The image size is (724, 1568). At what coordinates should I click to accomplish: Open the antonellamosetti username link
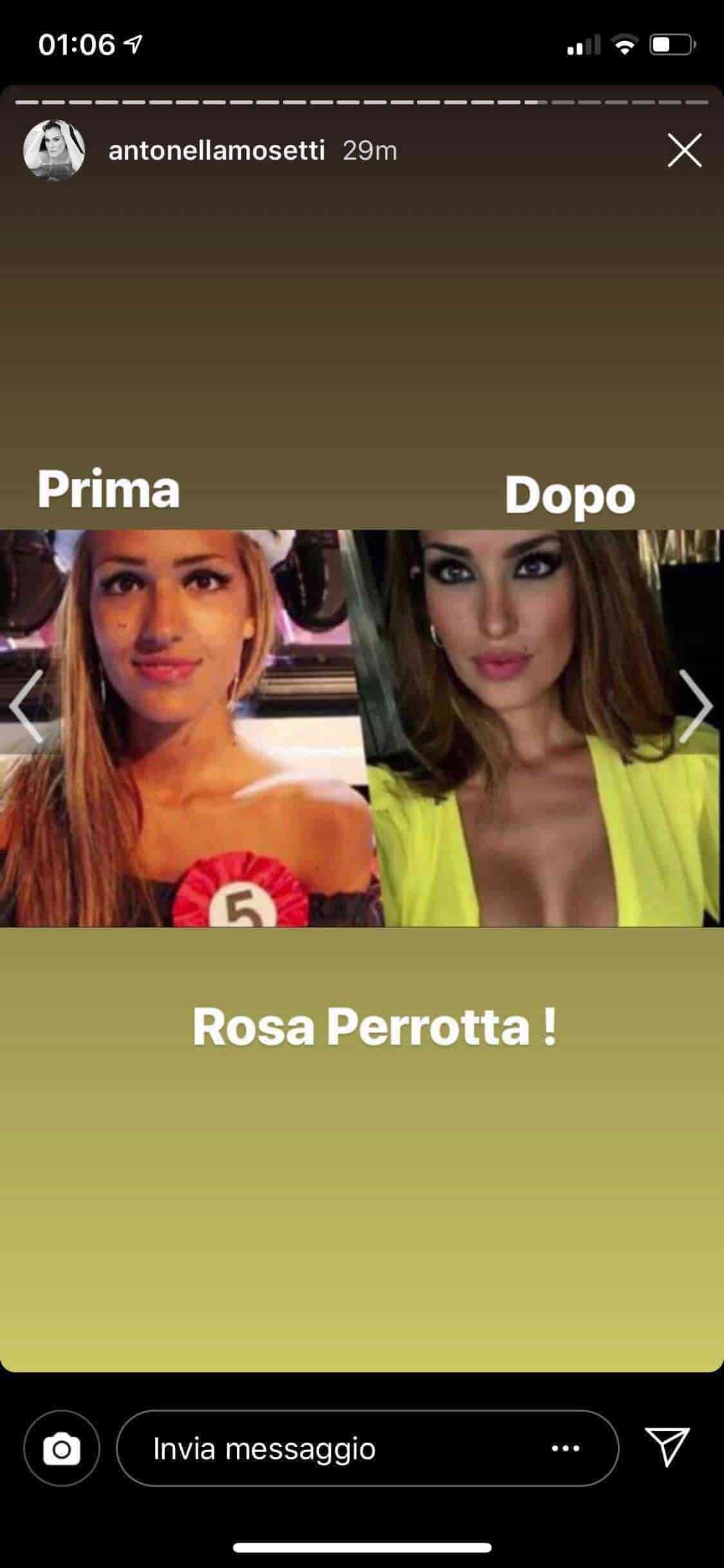216,151
